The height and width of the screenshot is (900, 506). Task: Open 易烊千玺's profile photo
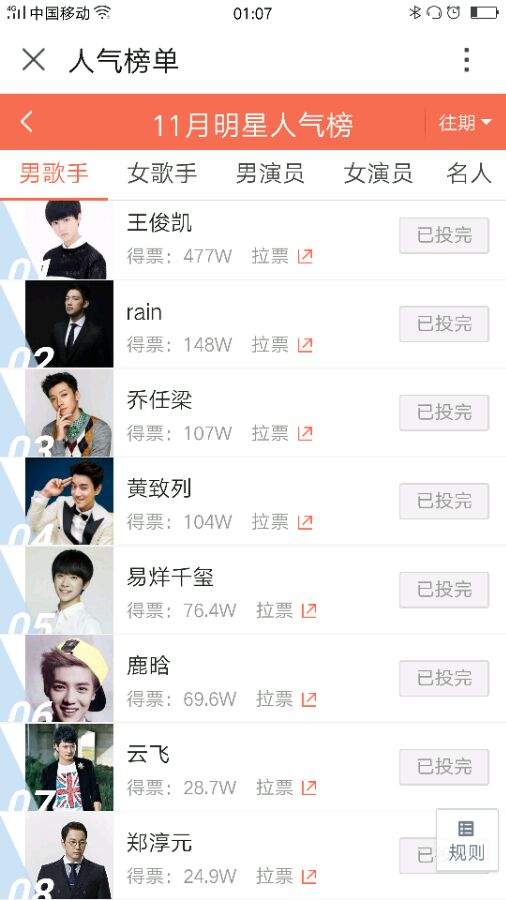click(x=69, y=590)
